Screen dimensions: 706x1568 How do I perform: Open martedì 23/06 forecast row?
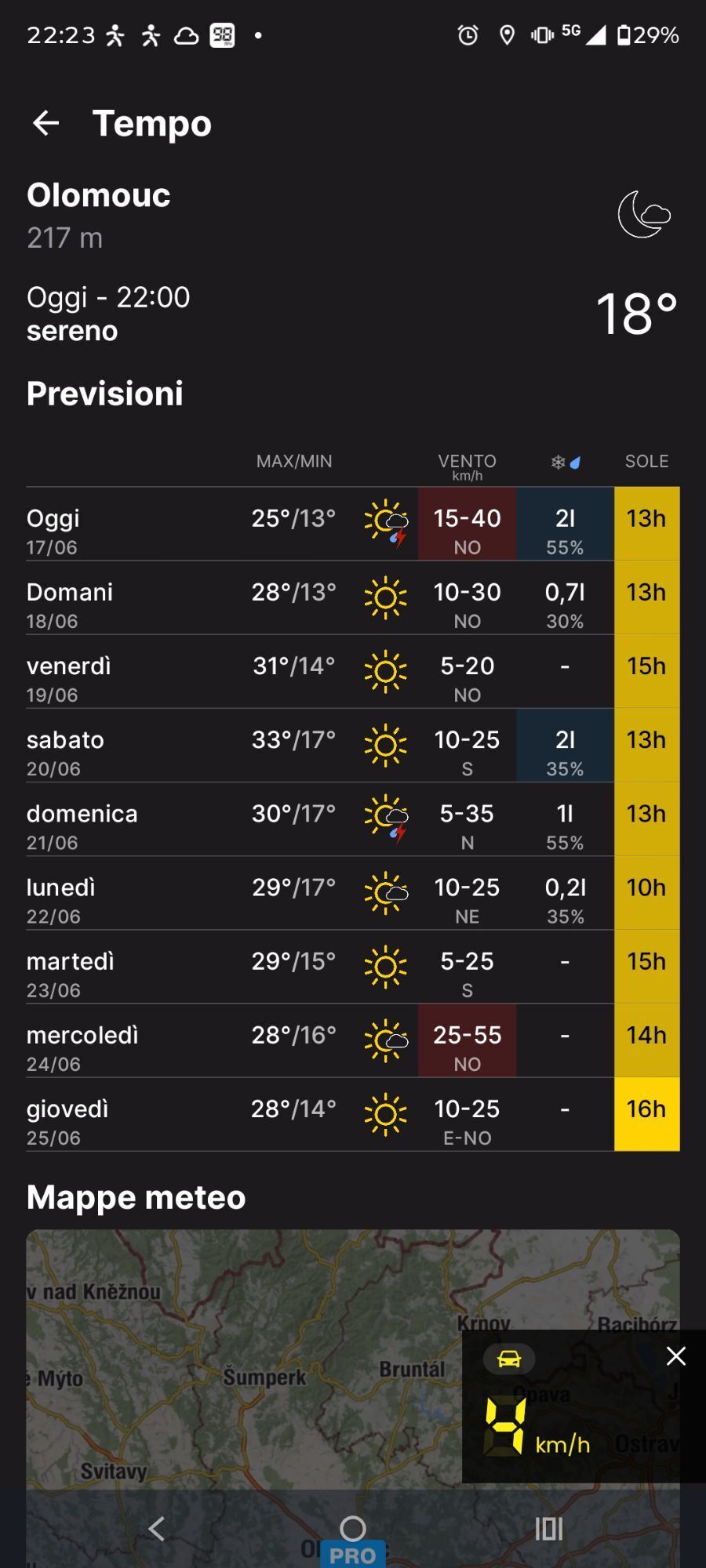(353, 966)
